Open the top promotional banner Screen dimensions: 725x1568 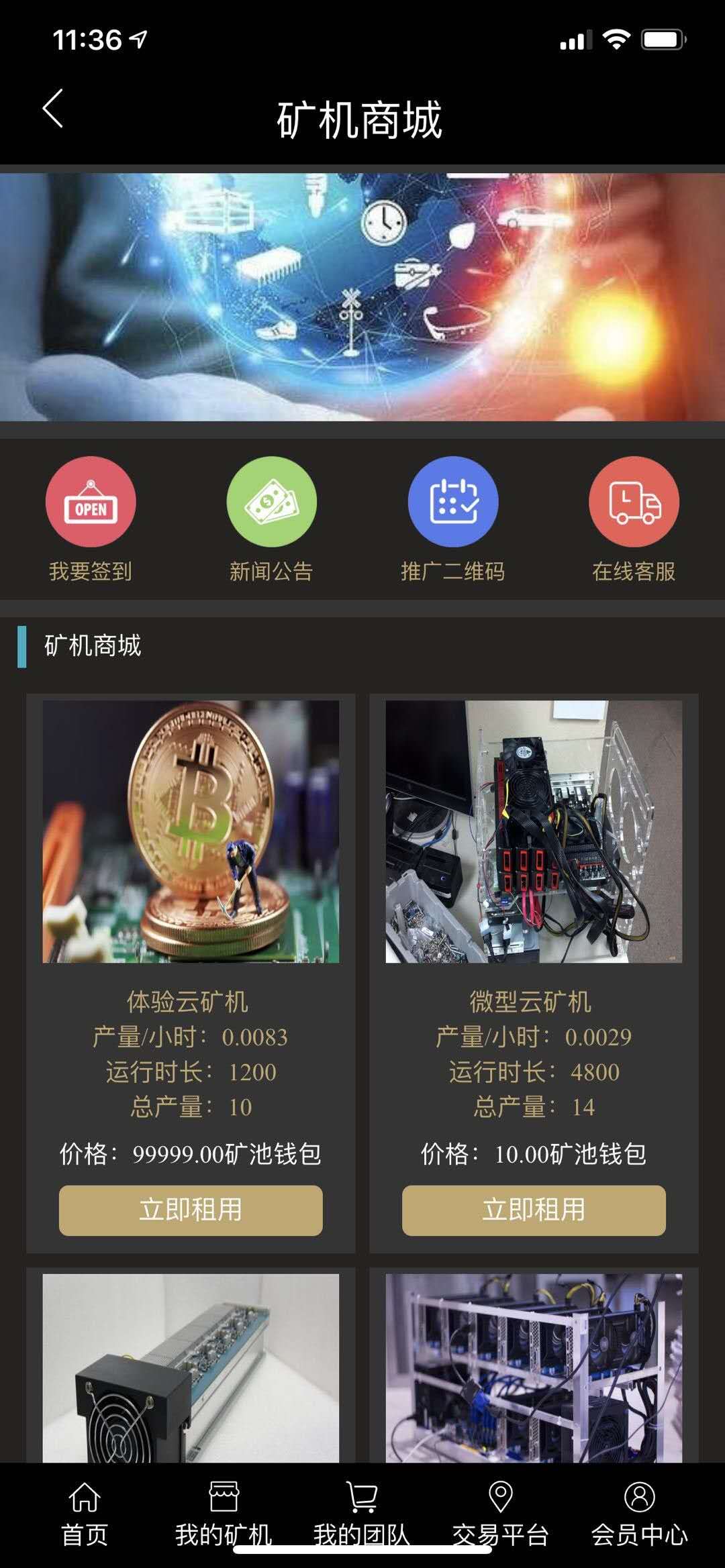[362, 297]
